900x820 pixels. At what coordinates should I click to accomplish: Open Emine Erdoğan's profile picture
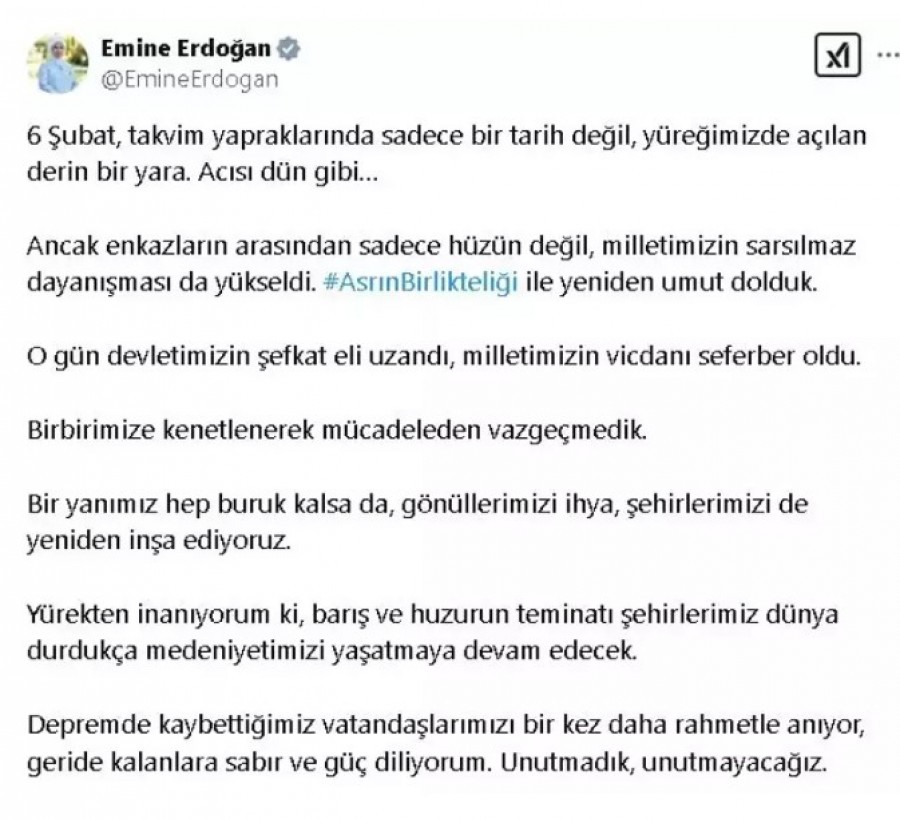[58, 62]
